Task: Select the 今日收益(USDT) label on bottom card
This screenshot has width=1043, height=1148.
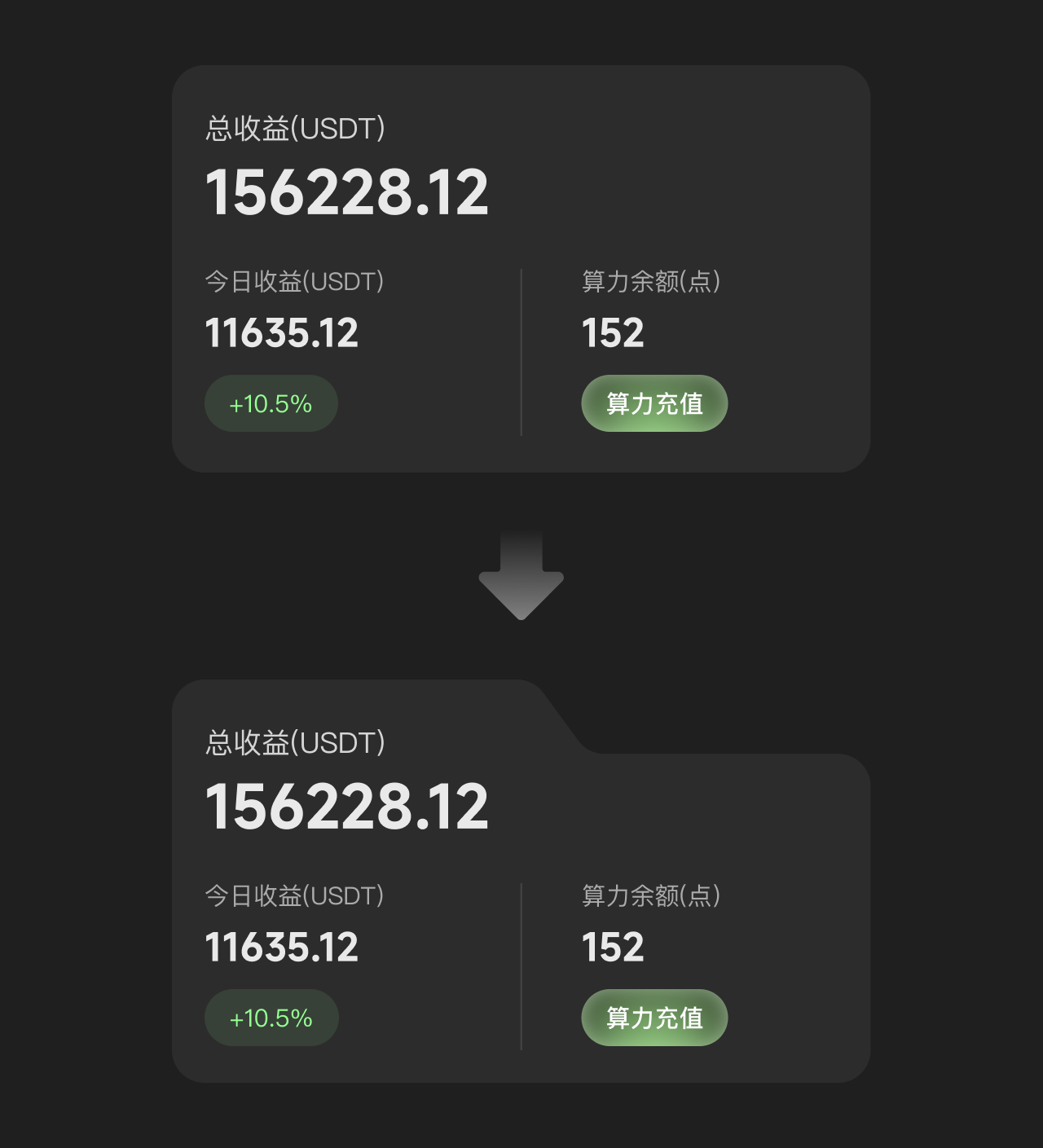Action: 295,896
